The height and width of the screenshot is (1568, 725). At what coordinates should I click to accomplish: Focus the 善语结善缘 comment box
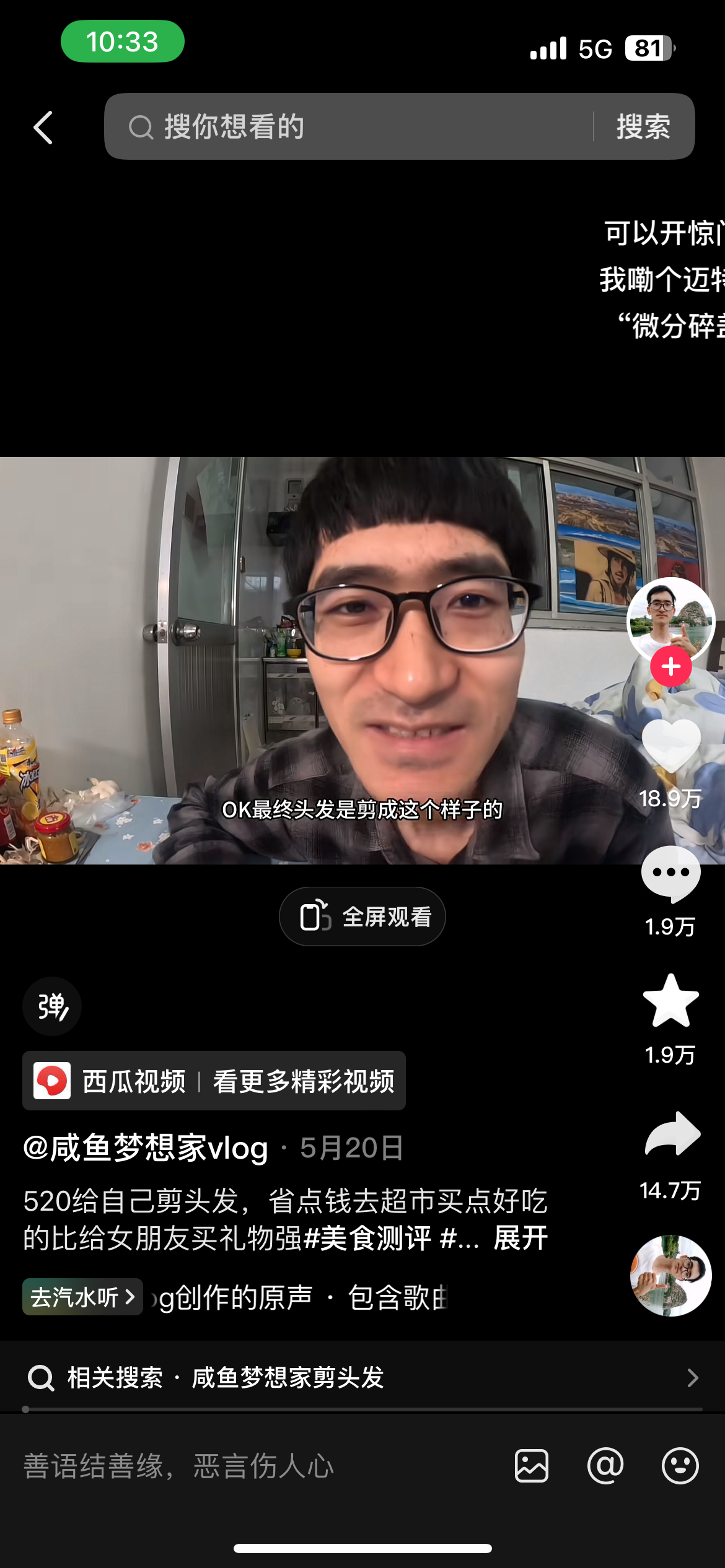[x=248, y=1466]
